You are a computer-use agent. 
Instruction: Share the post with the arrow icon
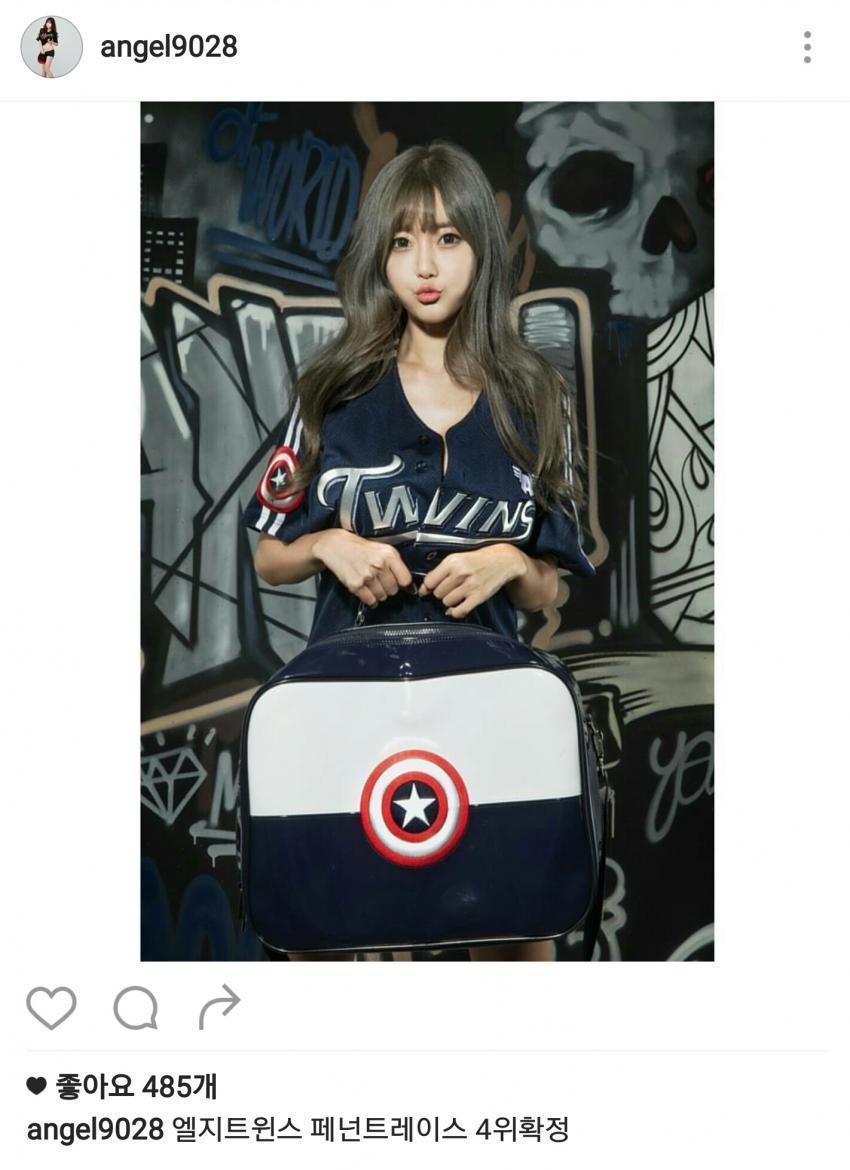[x=219, y=1006]
